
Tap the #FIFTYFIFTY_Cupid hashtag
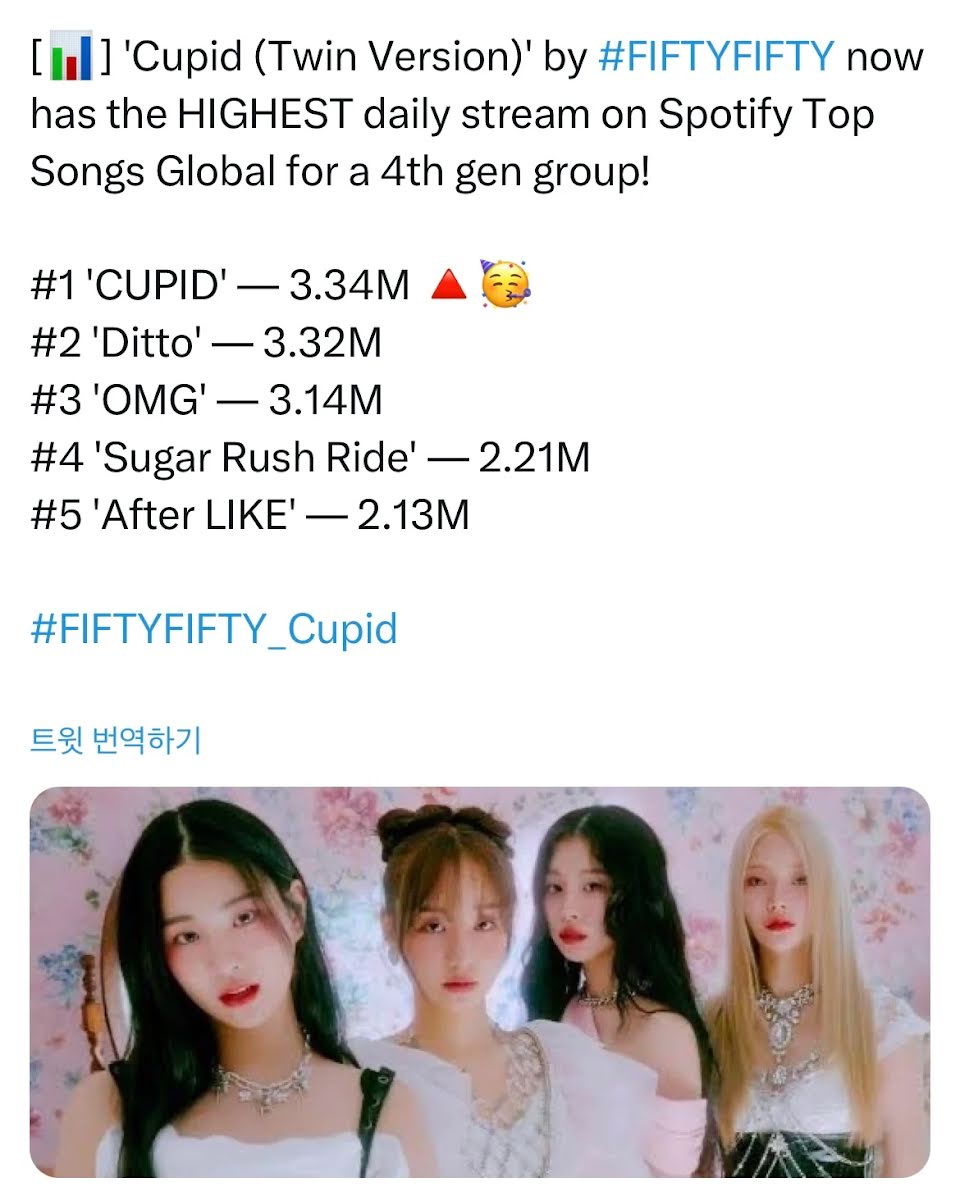[x=214, y=630]
